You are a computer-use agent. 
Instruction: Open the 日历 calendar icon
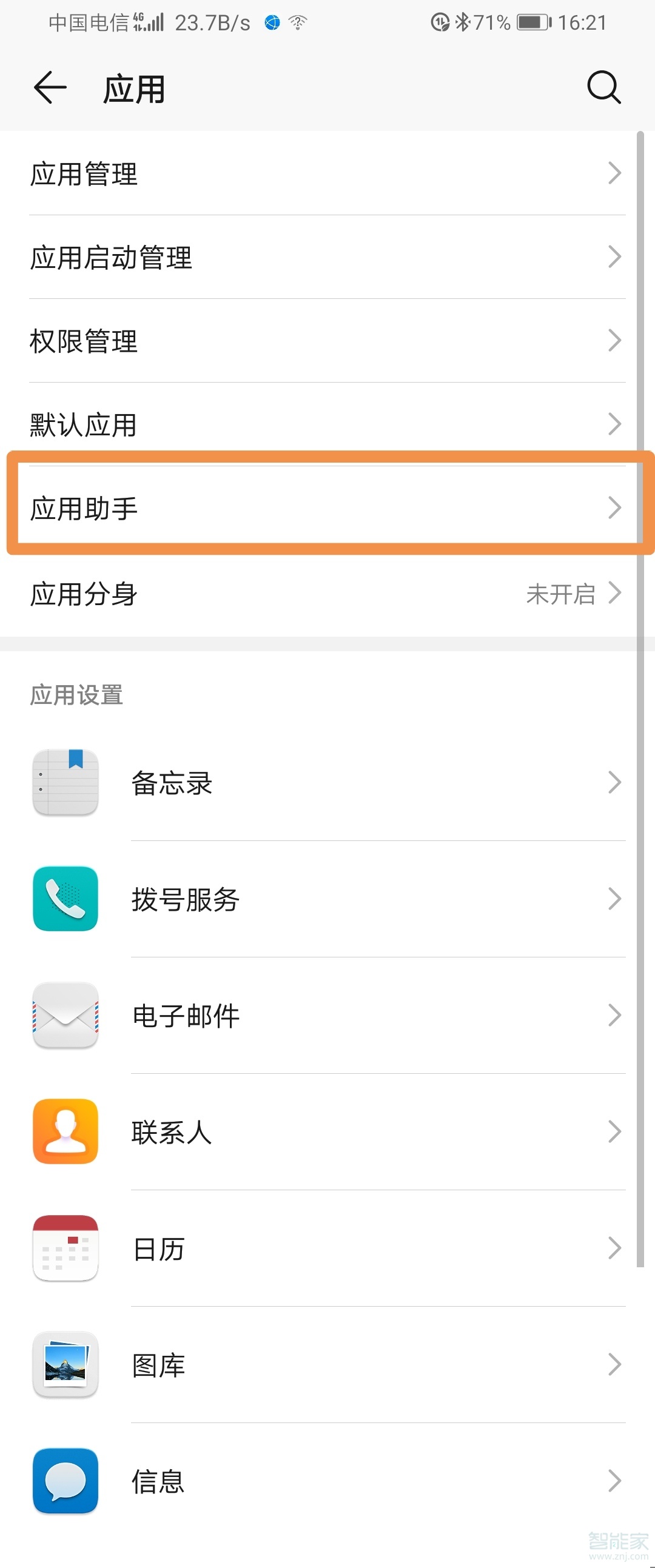tap(65, 1248)
